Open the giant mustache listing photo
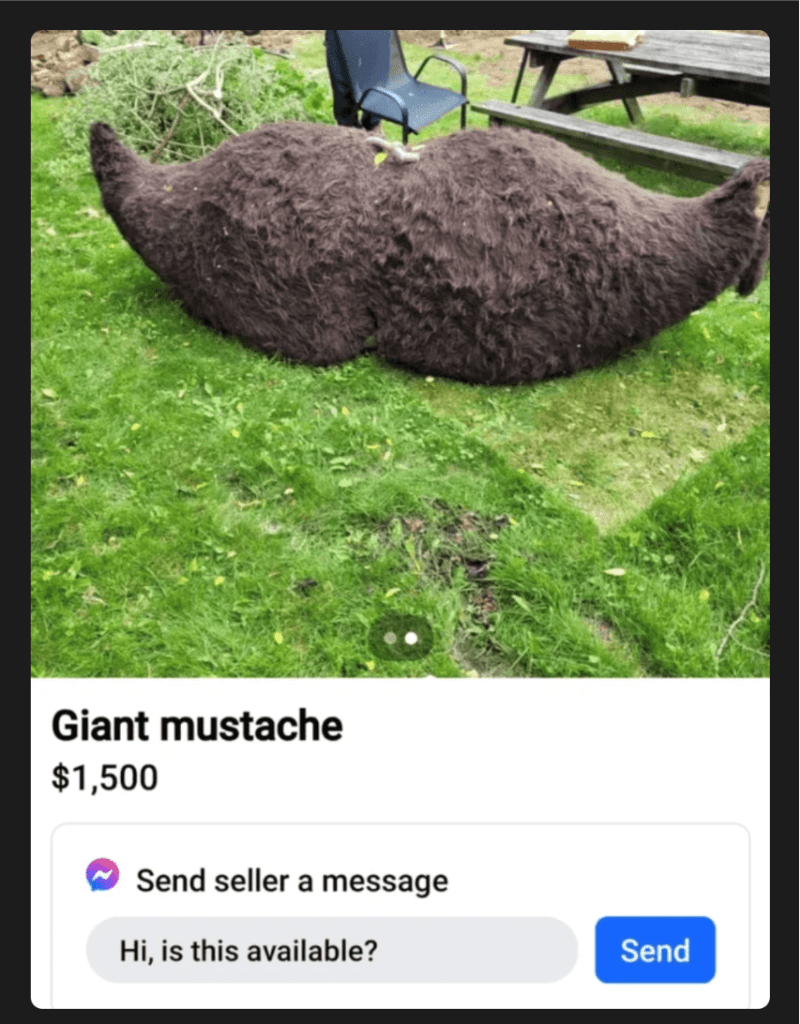 click(x=400, y=300)
